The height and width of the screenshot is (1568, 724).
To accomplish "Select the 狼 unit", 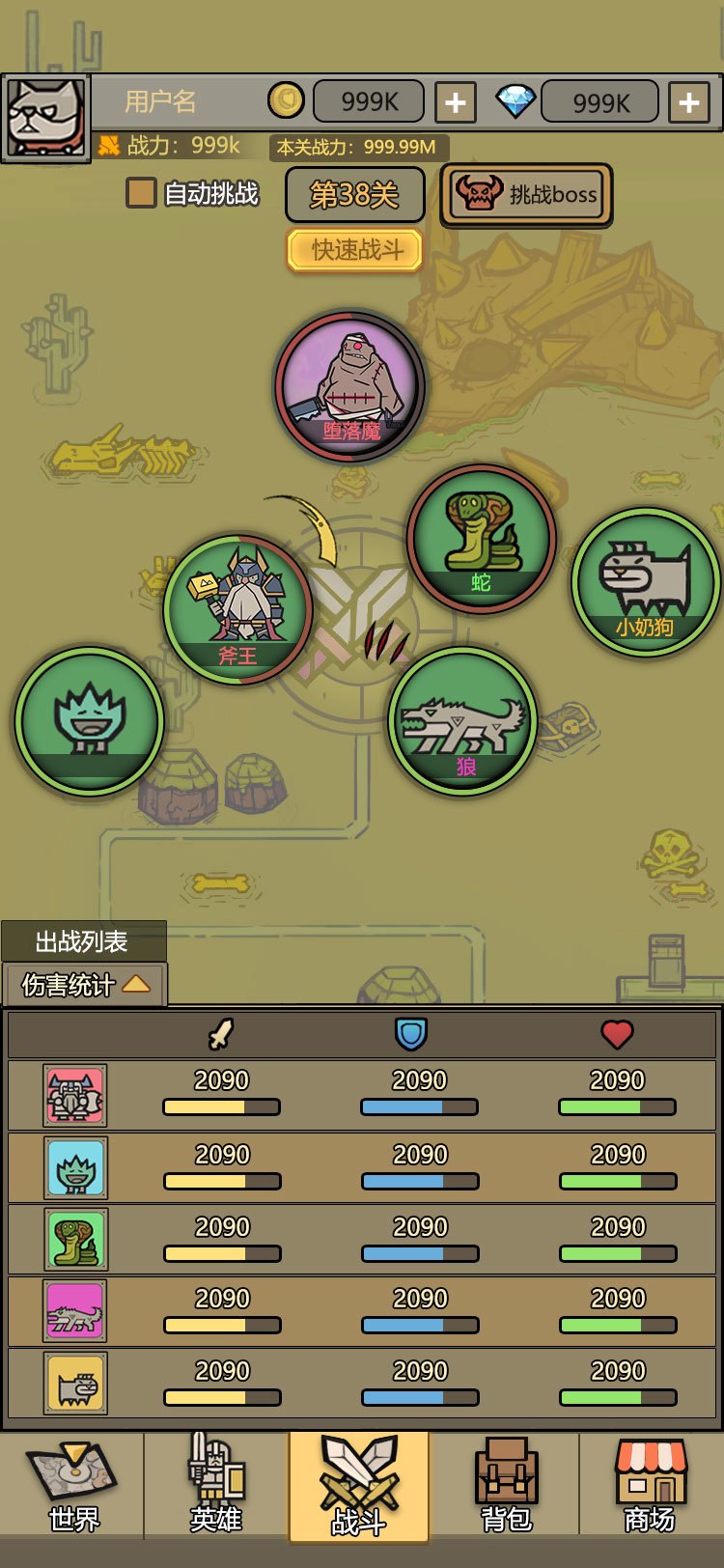I will [x=463, y=720].
